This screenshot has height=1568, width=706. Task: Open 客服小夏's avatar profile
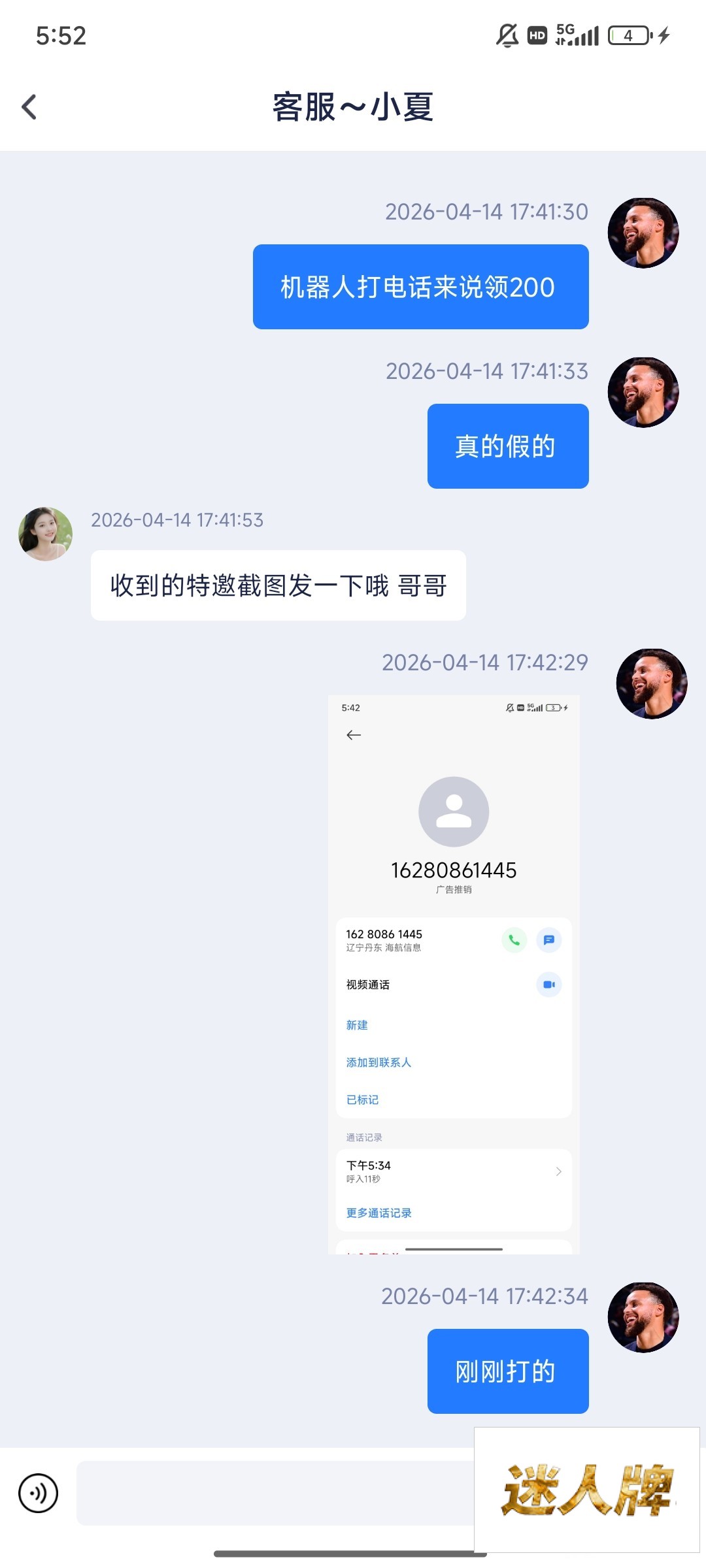[x=45, y=534]
